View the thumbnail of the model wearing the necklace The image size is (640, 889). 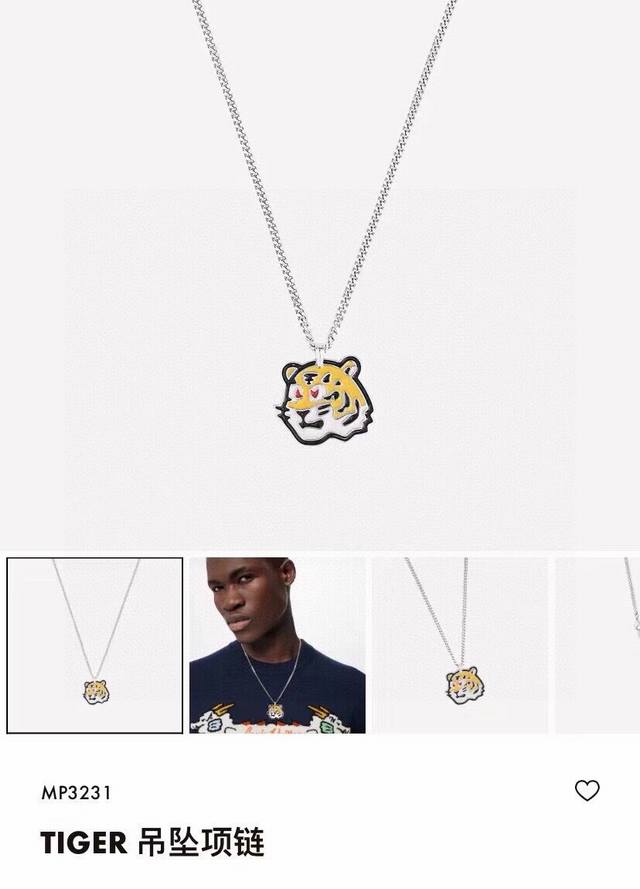(277, 645)
